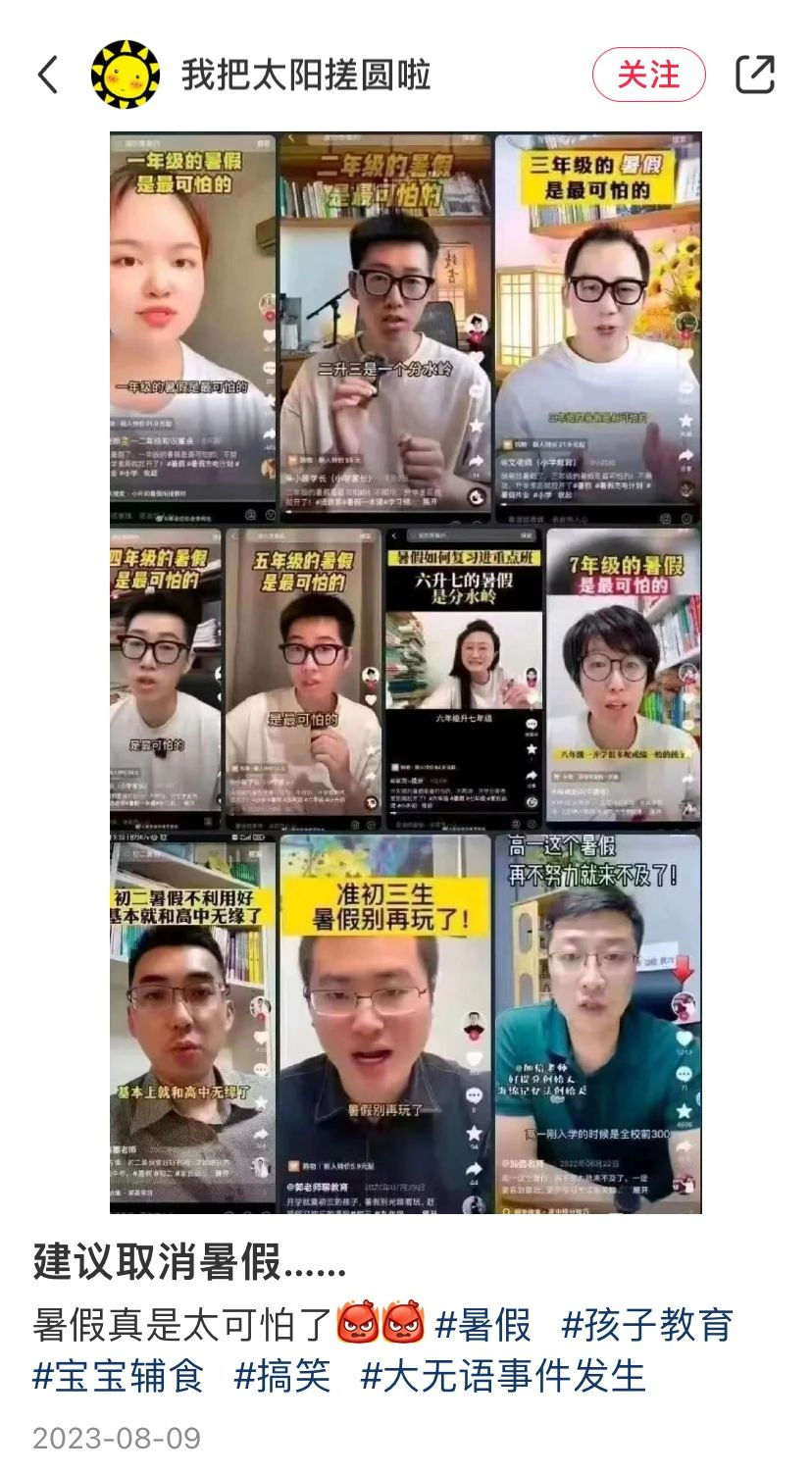Screen dimensions: 812x1473
Task: Follow the author with 关注 button
Action: tap(648, 75)
